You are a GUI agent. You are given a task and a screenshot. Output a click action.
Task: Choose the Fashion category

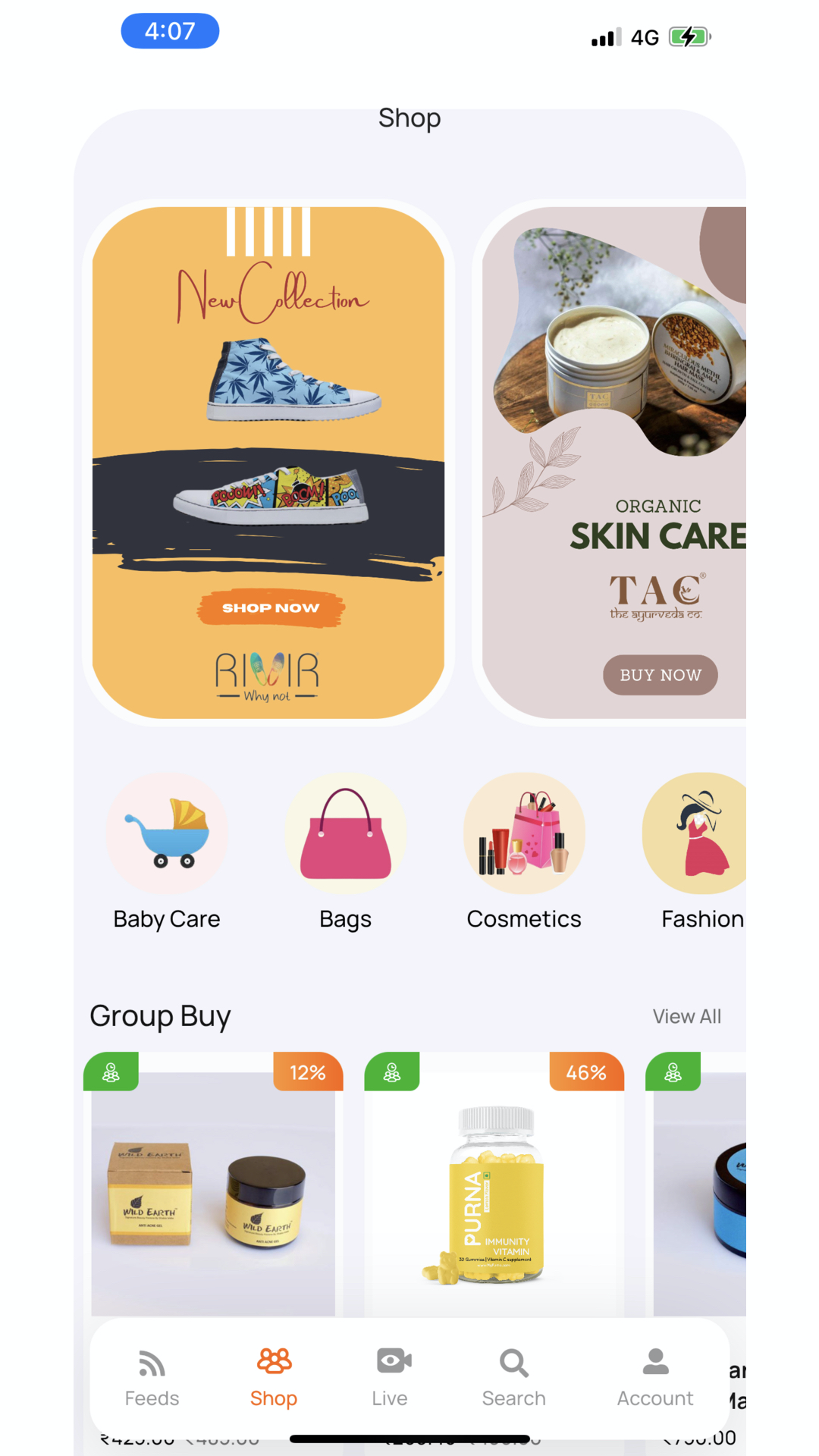click(x=698, y=851)
